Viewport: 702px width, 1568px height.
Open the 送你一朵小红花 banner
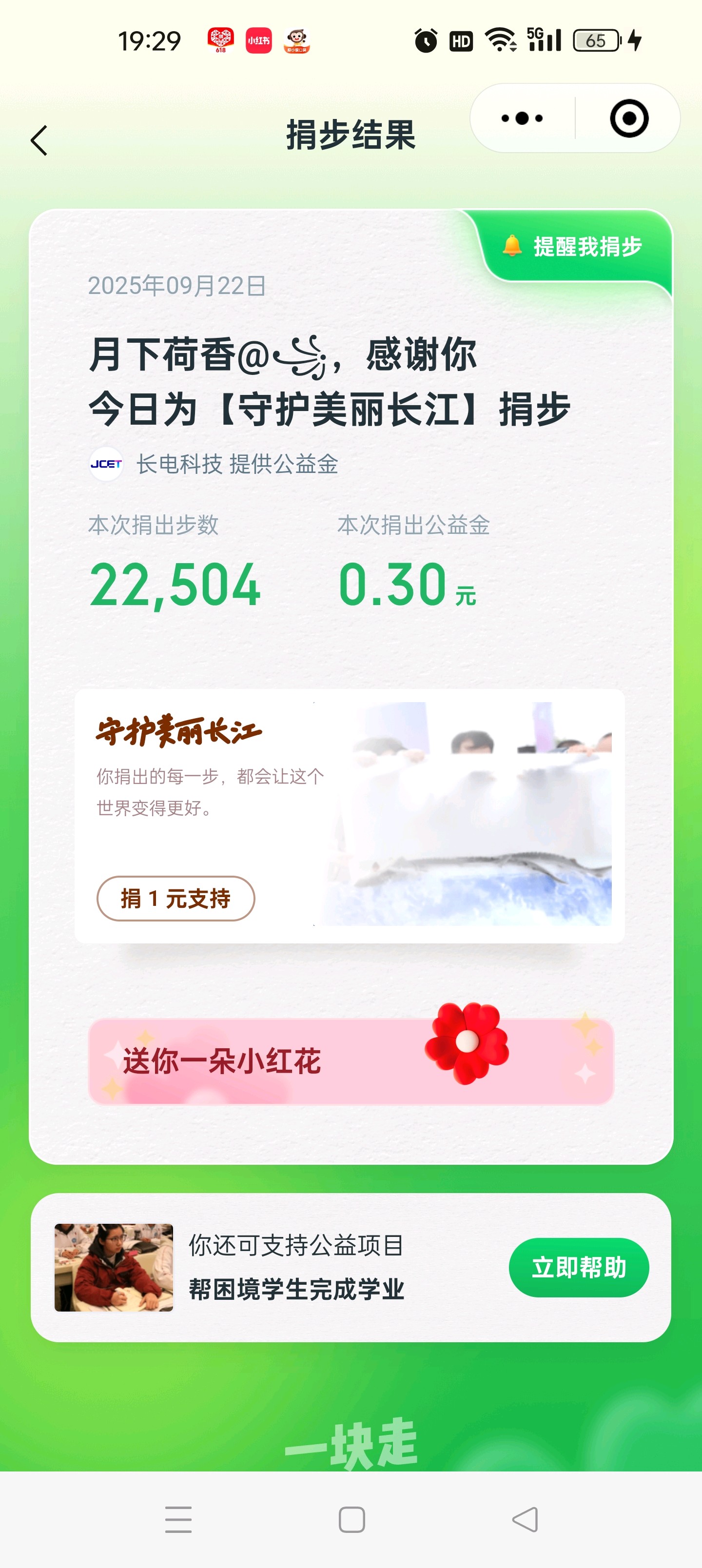coord(351,1061)
